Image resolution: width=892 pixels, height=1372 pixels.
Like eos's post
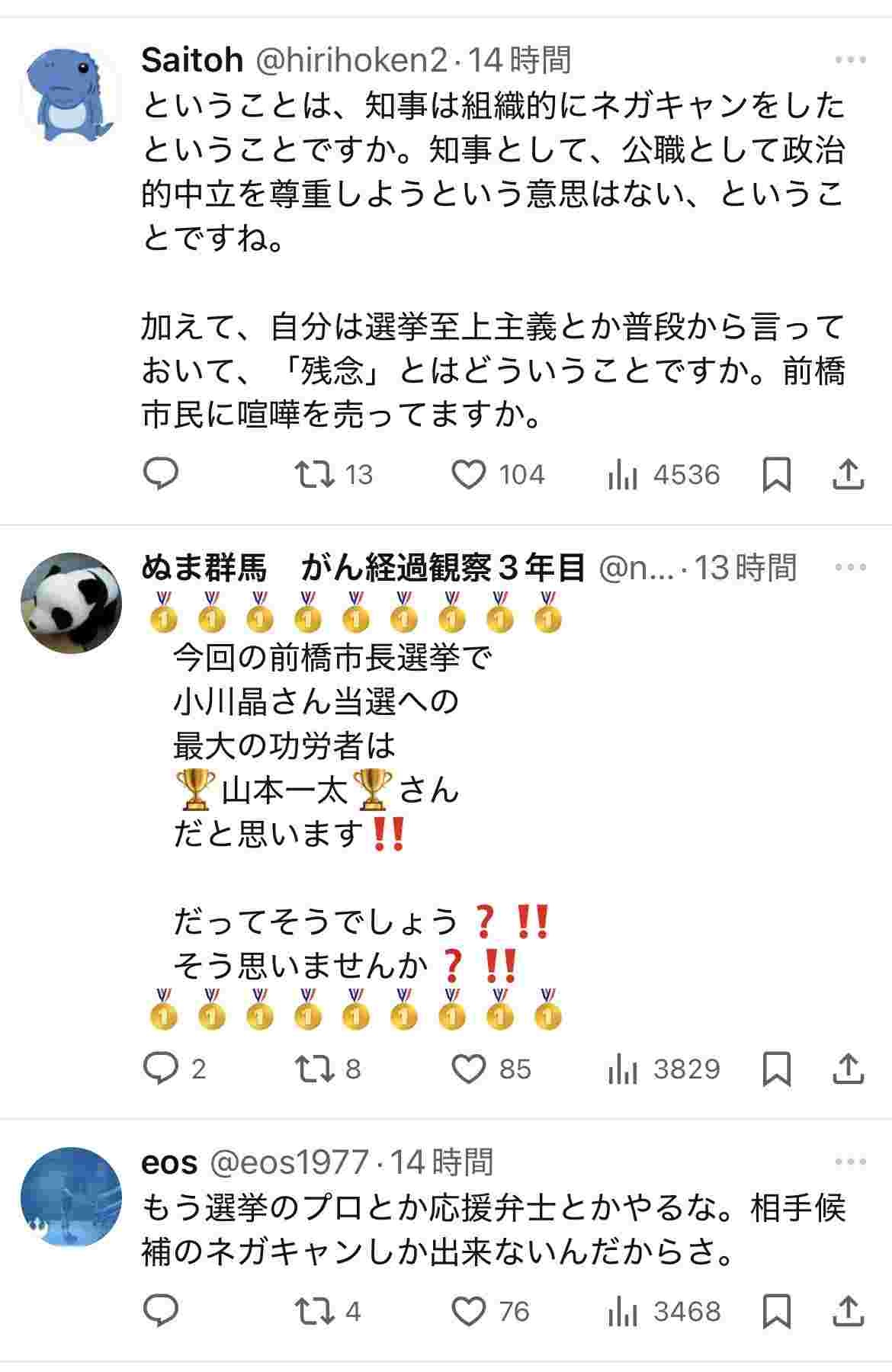point(469,1311)
